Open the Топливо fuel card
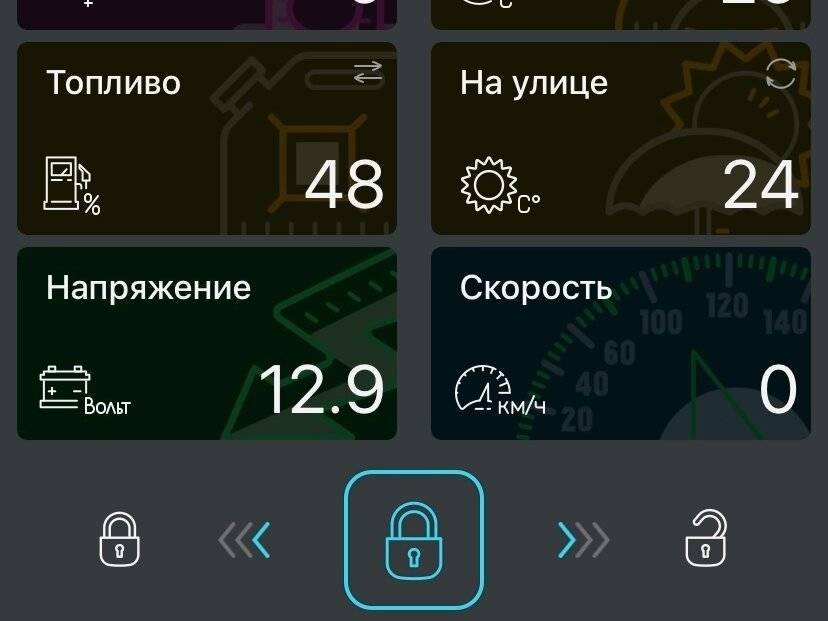Viewport: 828px width, 621px height. [206, 139]
